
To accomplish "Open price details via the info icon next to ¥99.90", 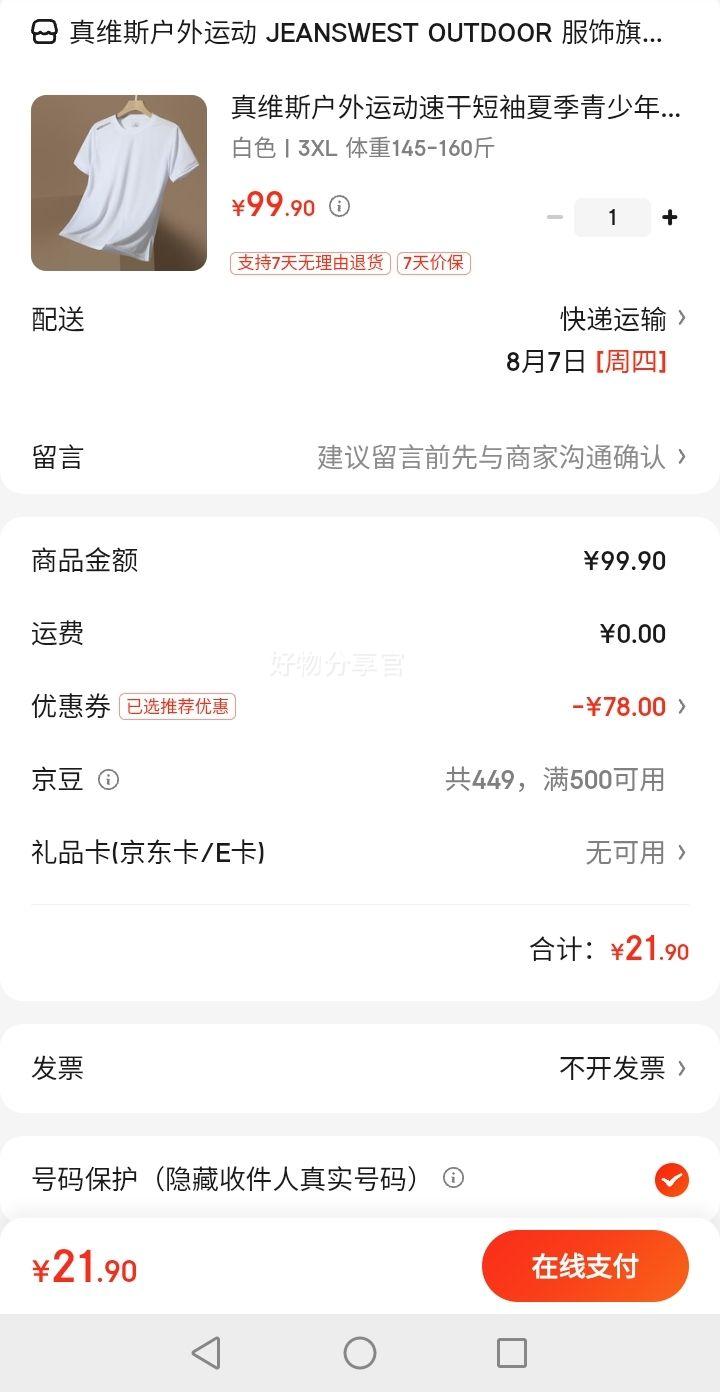I will [339, 207].
